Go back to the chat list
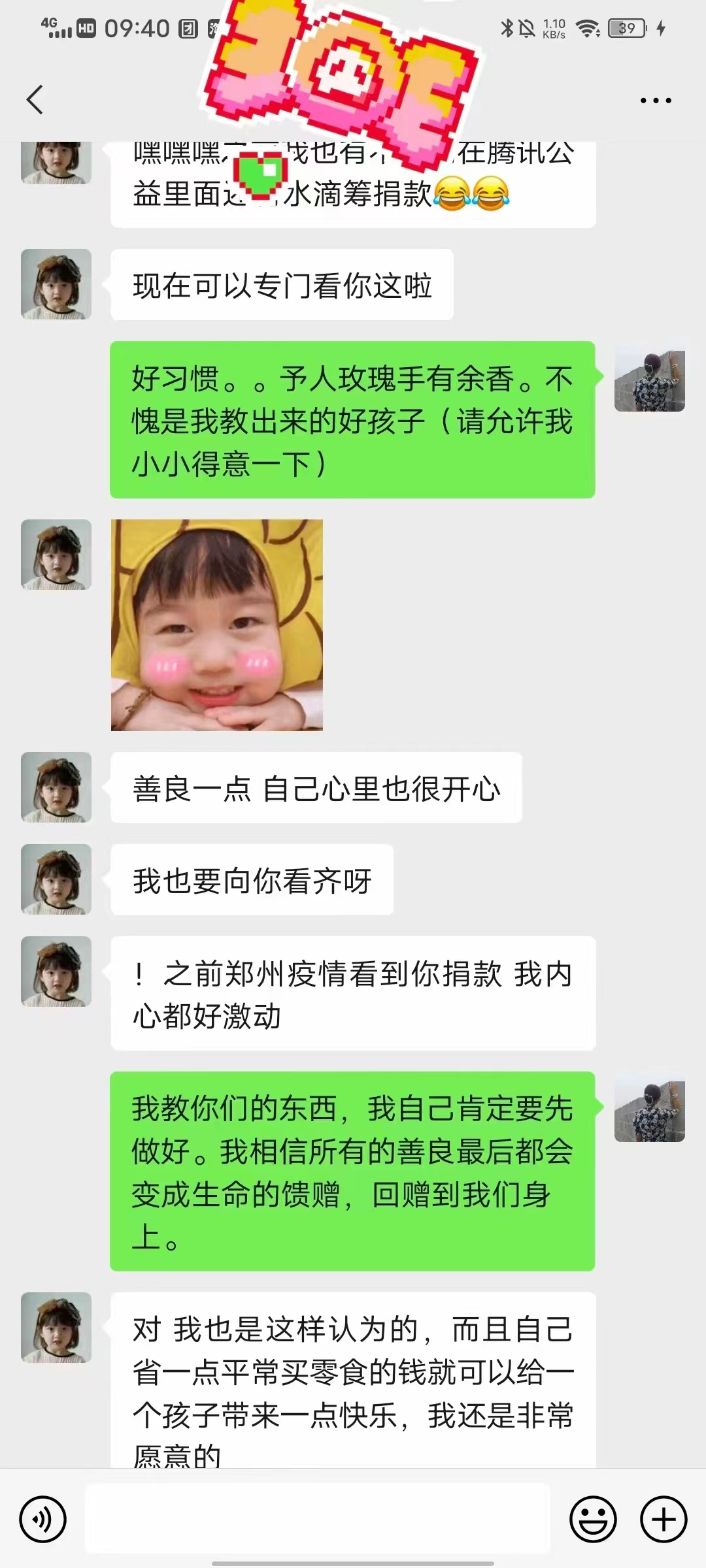Screen dimensions: 706x1568 tap(35, 100)
